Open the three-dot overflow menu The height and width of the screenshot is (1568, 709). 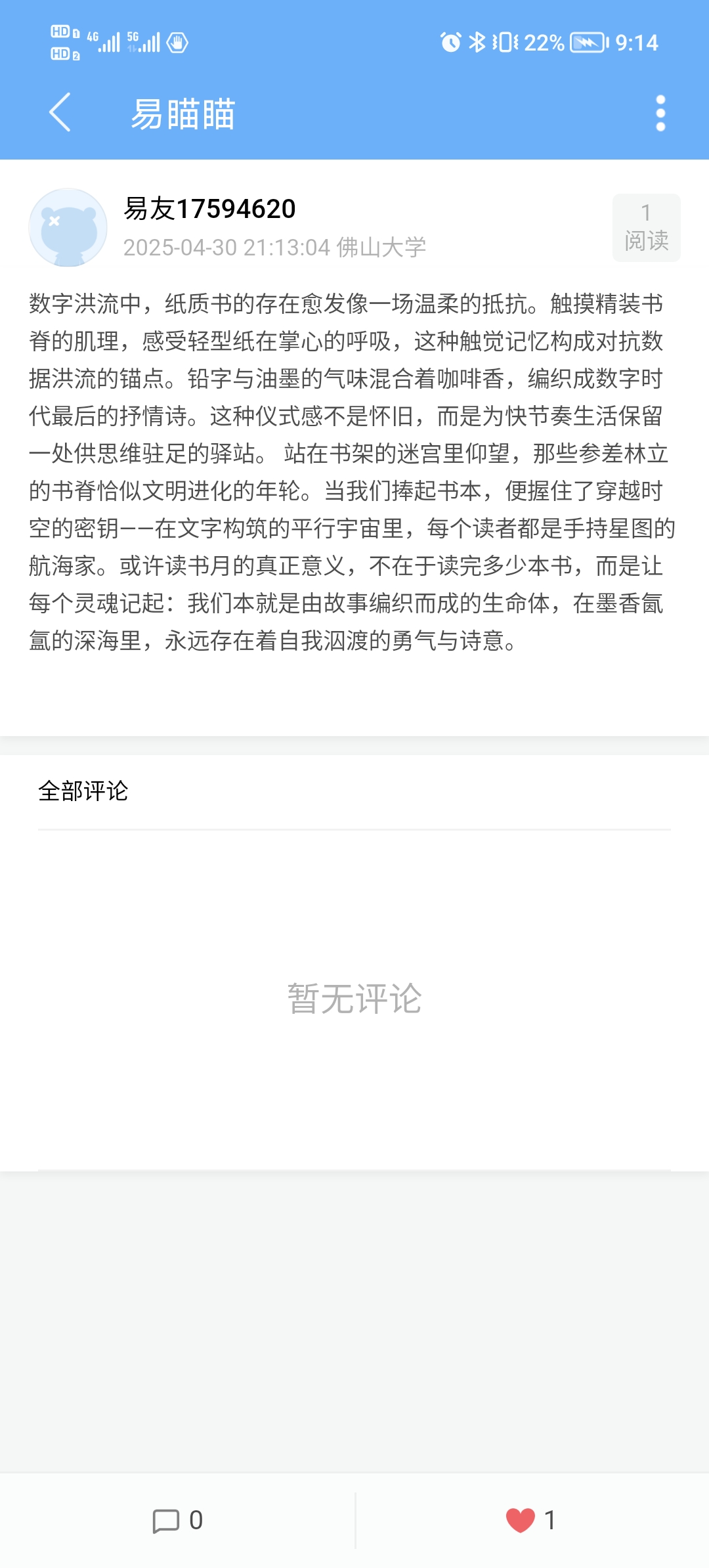click(x=660, y=113)
